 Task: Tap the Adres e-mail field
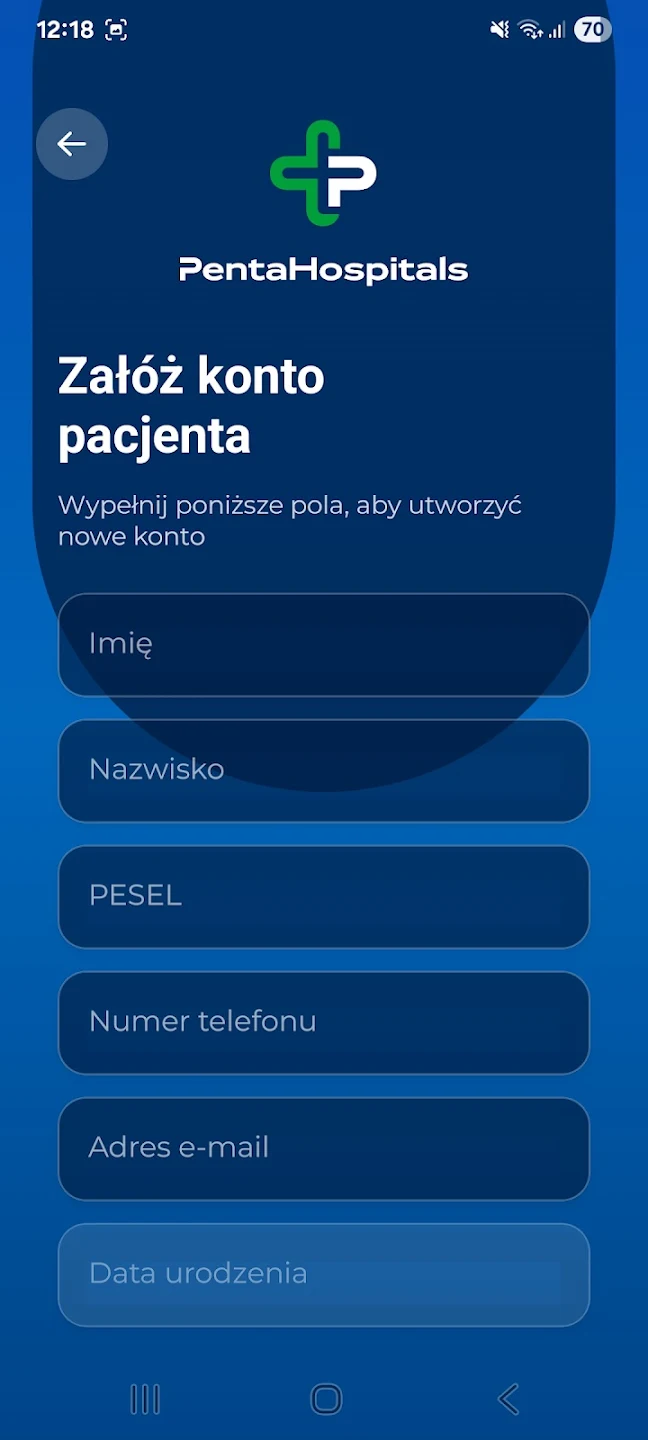click(323, 1148)
